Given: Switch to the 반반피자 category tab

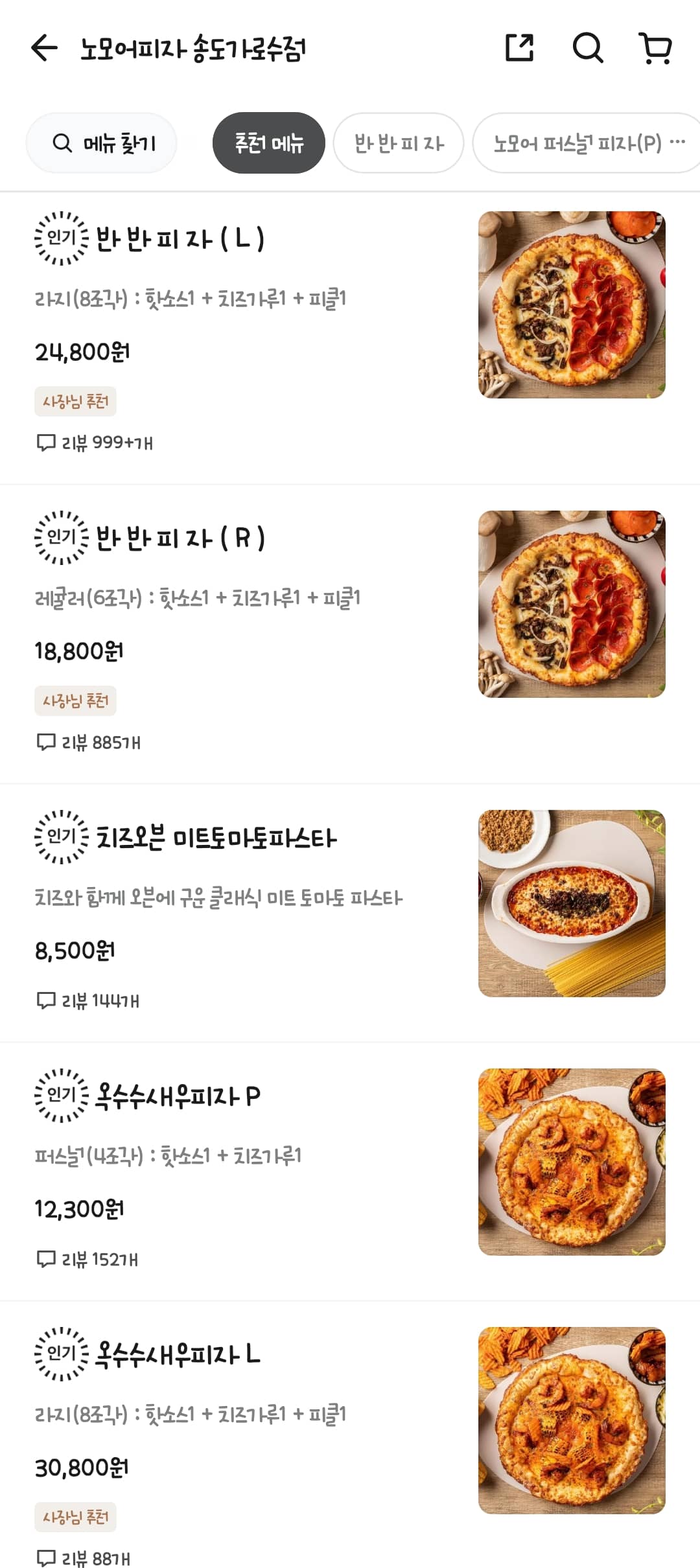Looking at the screenshot, I should (x=397, y=143).
